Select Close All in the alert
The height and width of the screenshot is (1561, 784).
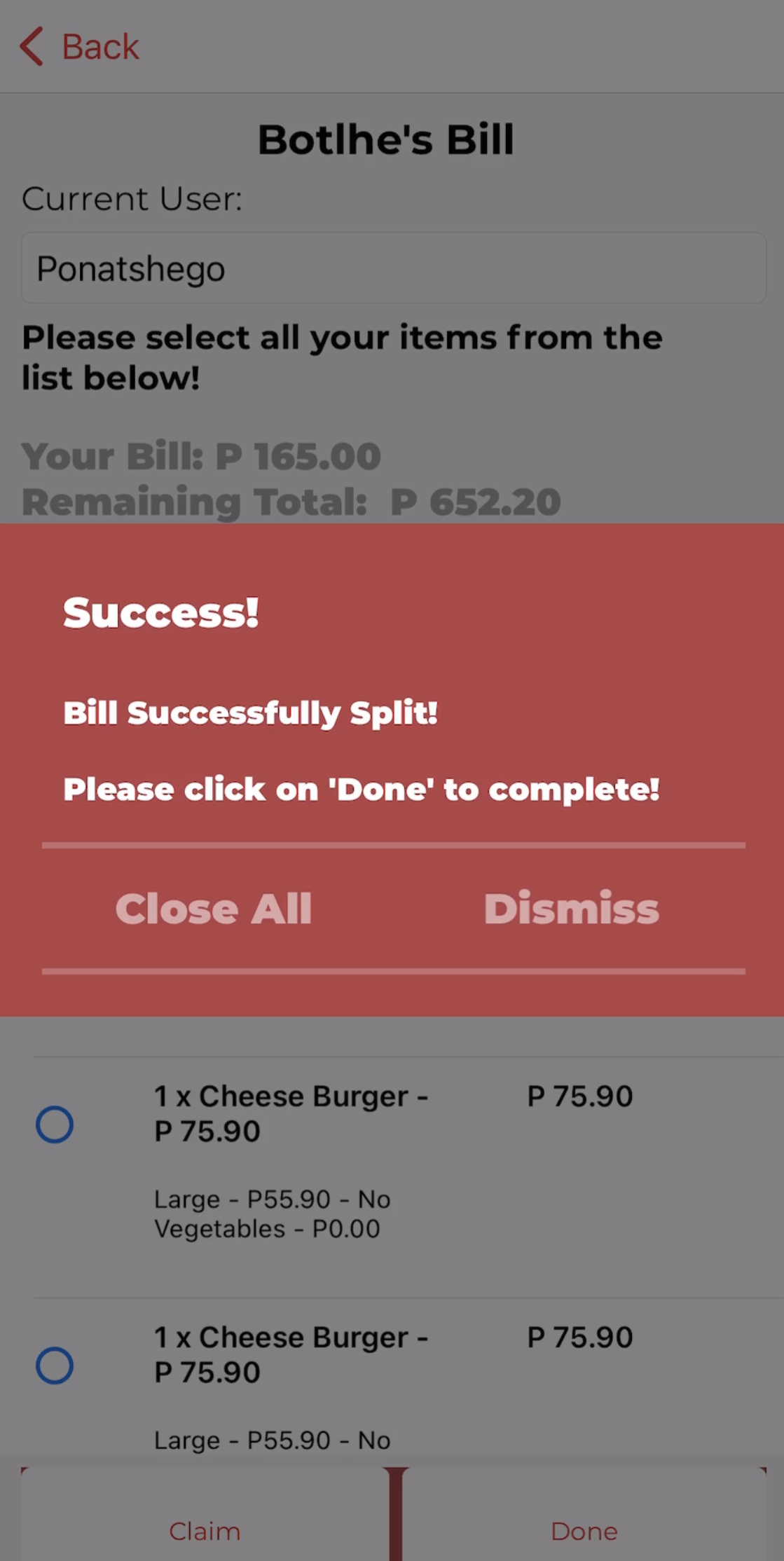[212, 908]
